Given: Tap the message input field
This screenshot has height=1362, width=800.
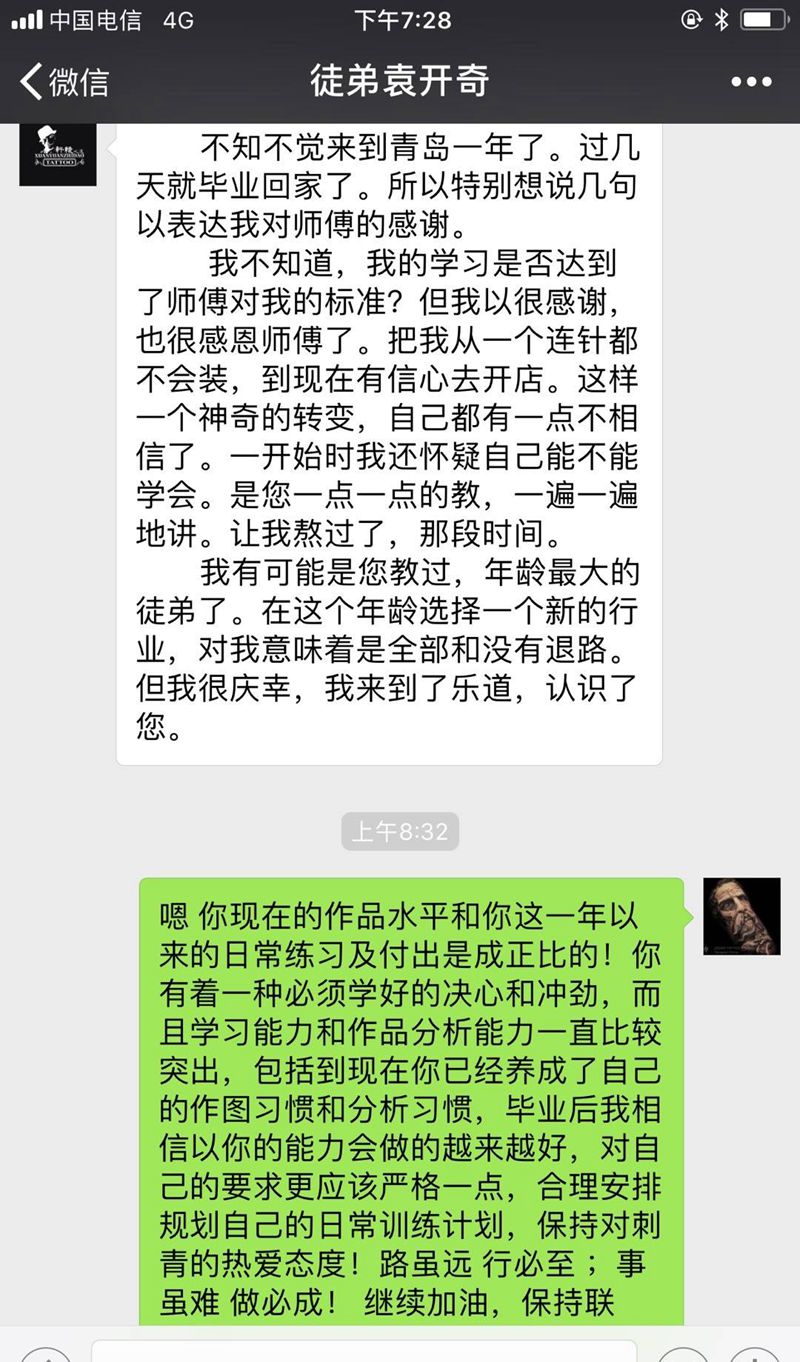Looking at the screenshot, I should click(x=363, y=1352).
